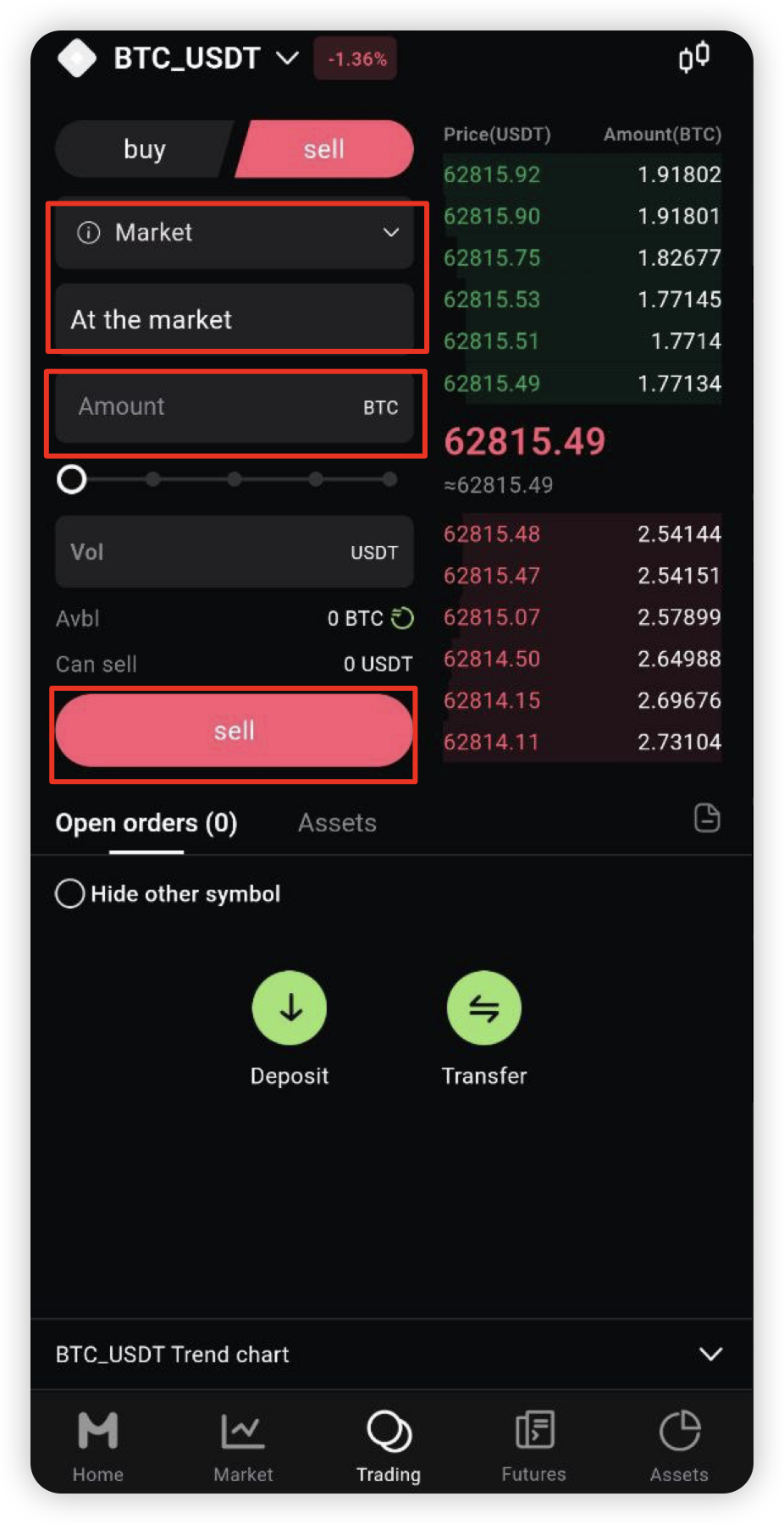Go to the Home tab
Viewport: 784px width, 1524px height.
98,1446
